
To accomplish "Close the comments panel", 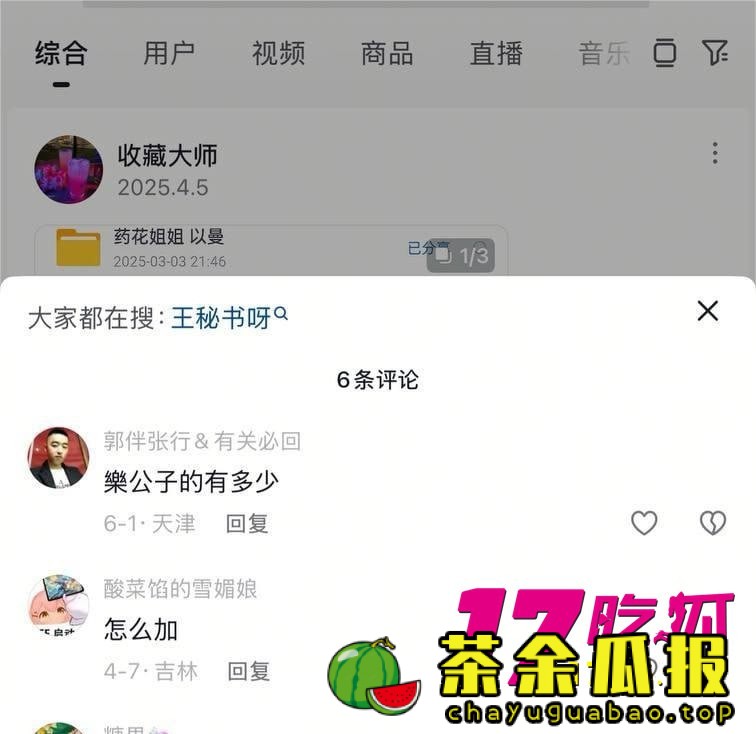I will coord(707,311).
